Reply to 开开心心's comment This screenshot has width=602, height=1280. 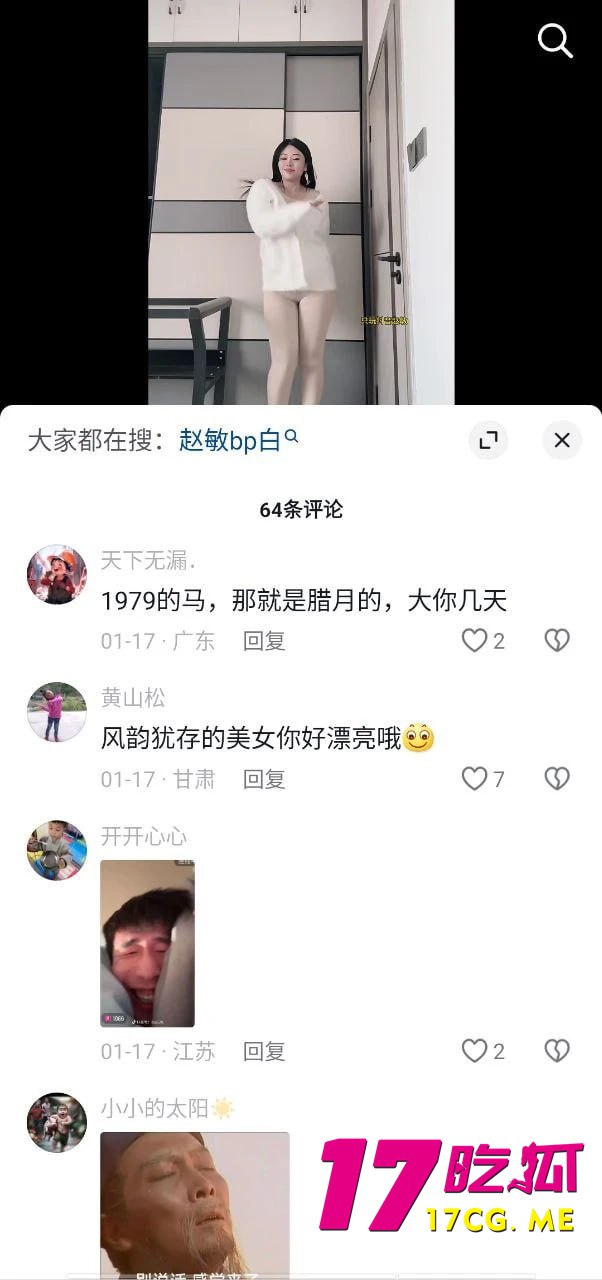[x=264, y=1051]
